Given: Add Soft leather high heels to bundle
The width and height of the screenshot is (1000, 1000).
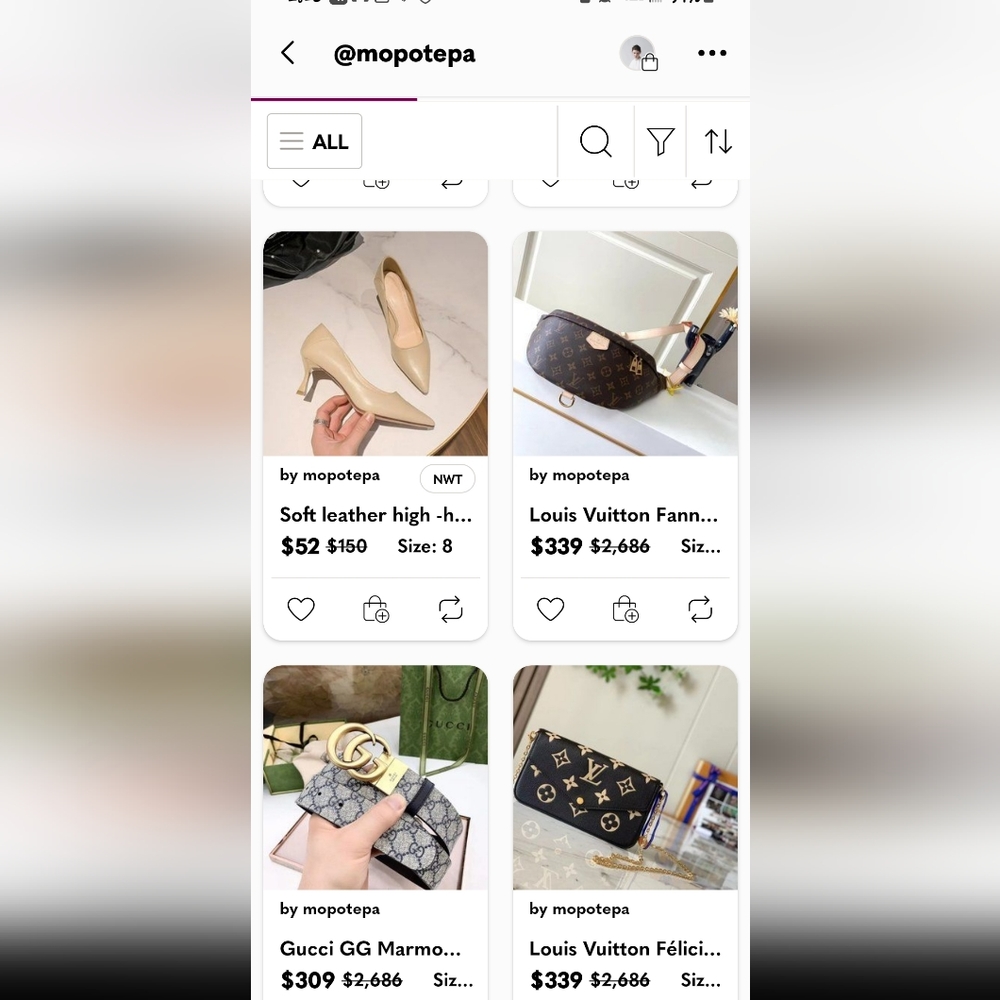Looking at the screenshot, I should click(376, 609).
